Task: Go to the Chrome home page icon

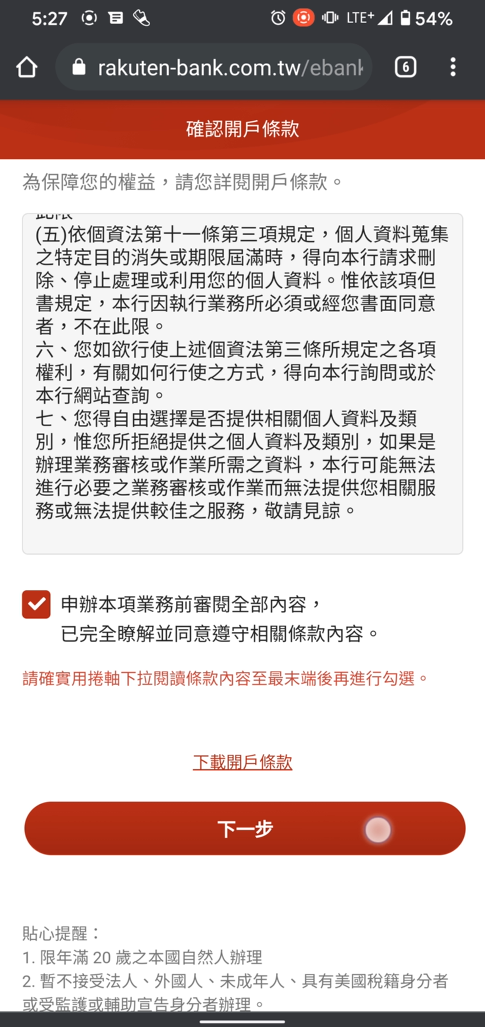Action: (x=26, y=67)
